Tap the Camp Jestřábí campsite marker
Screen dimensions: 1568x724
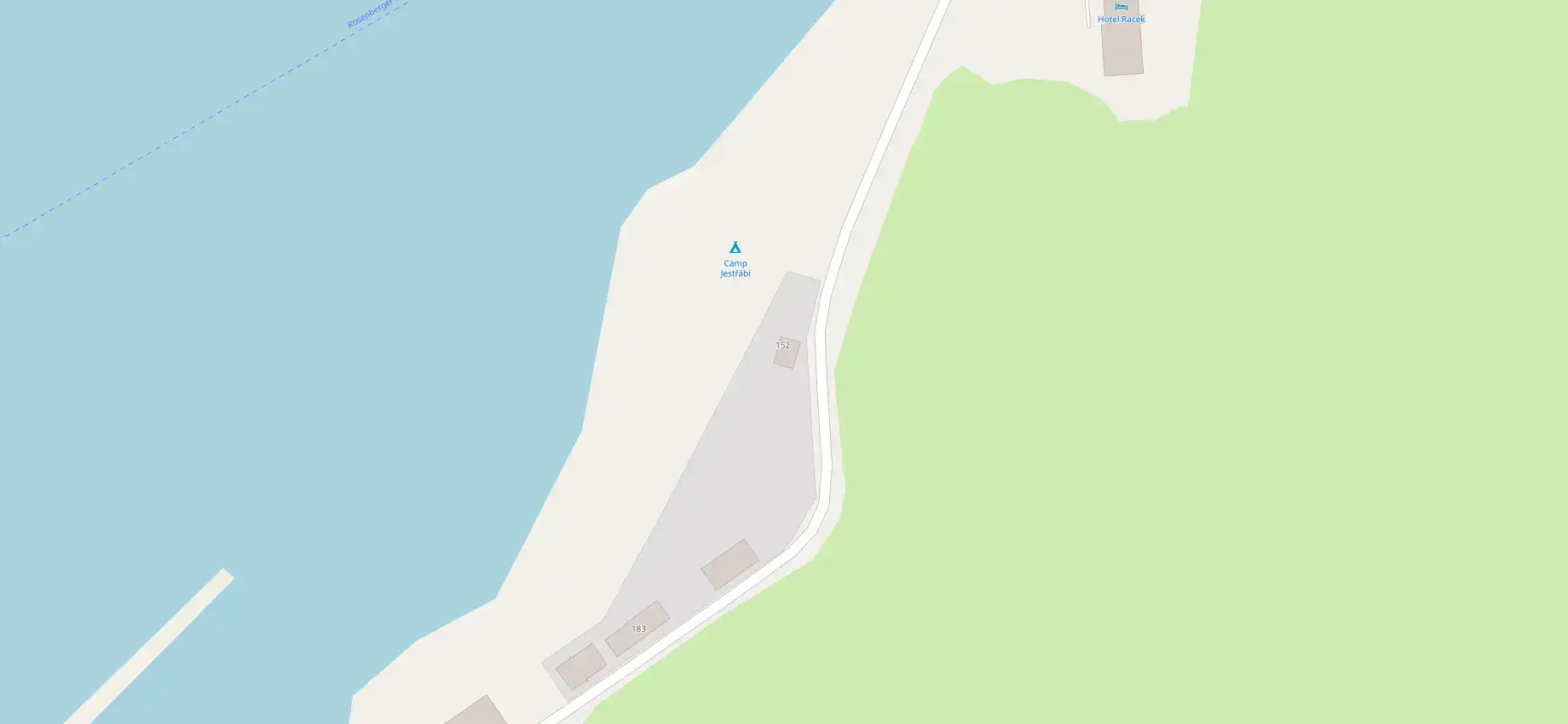tap(735, 248)
